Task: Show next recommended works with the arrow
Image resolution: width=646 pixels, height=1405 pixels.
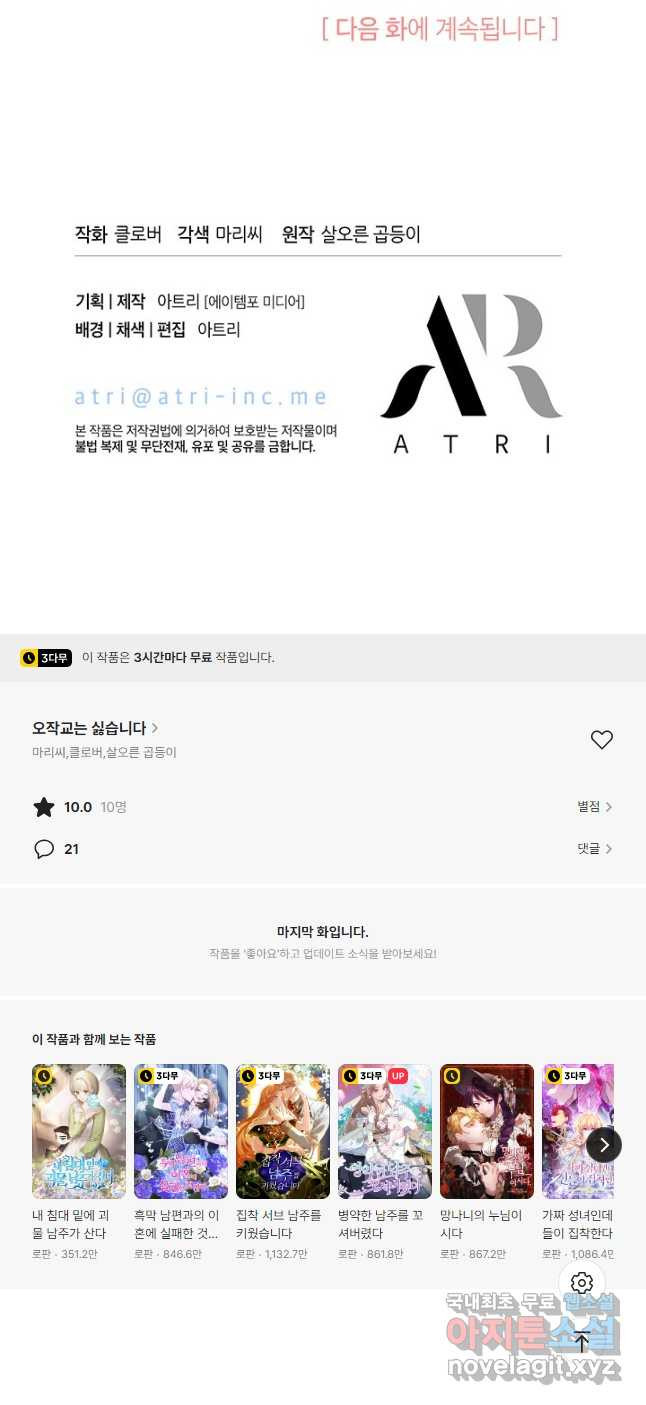Action: [x=603, y=1145]
